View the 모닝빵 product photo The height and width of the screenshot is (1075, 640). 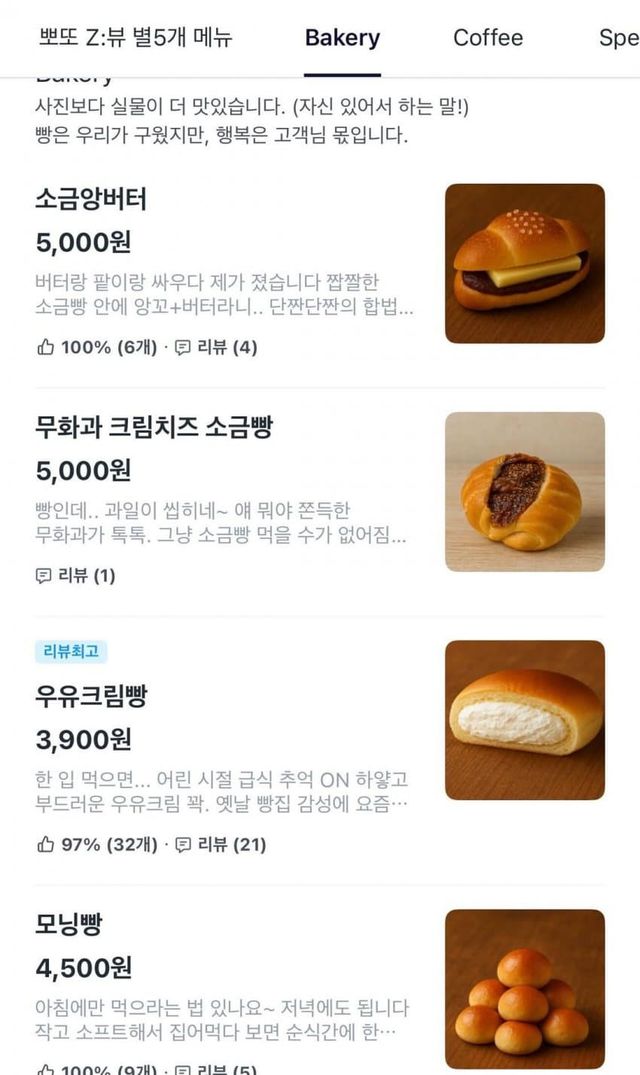pyautogui.click(x=524, y=988)
